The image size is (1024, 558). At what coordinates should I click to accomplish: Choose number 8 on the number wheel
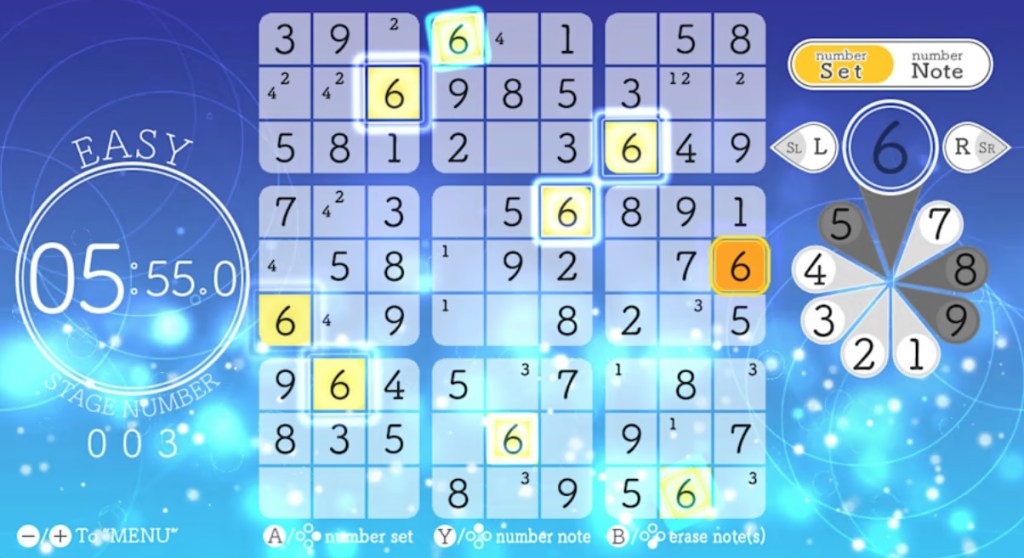964,269
